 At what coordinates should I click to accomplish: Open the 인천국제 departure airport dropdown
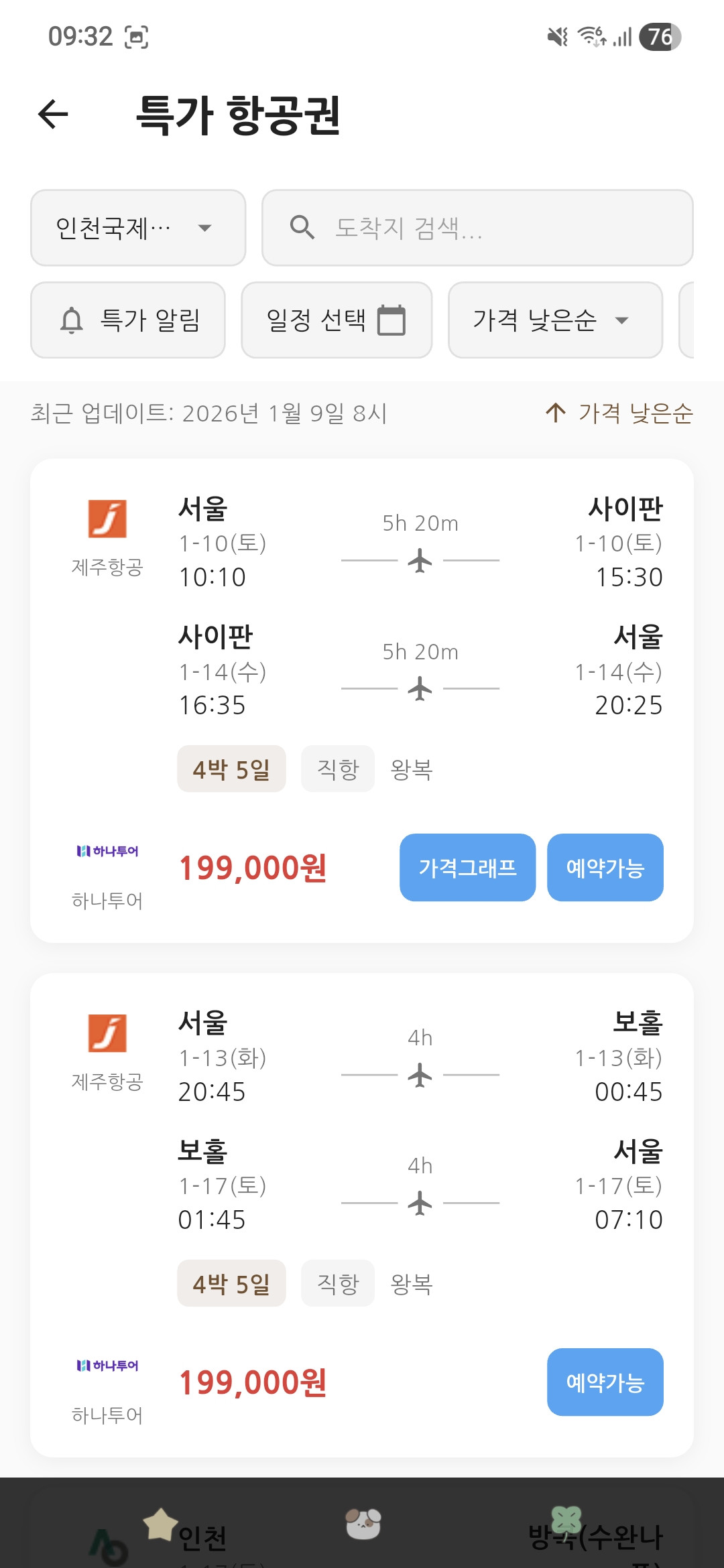coord(138,228)
